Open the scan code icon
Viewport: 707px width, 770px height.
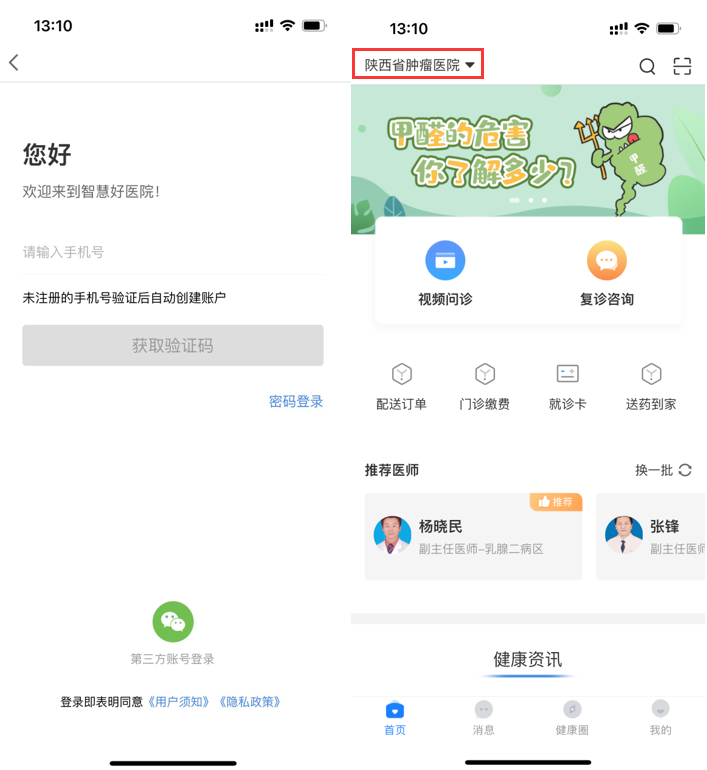point(682,67)
